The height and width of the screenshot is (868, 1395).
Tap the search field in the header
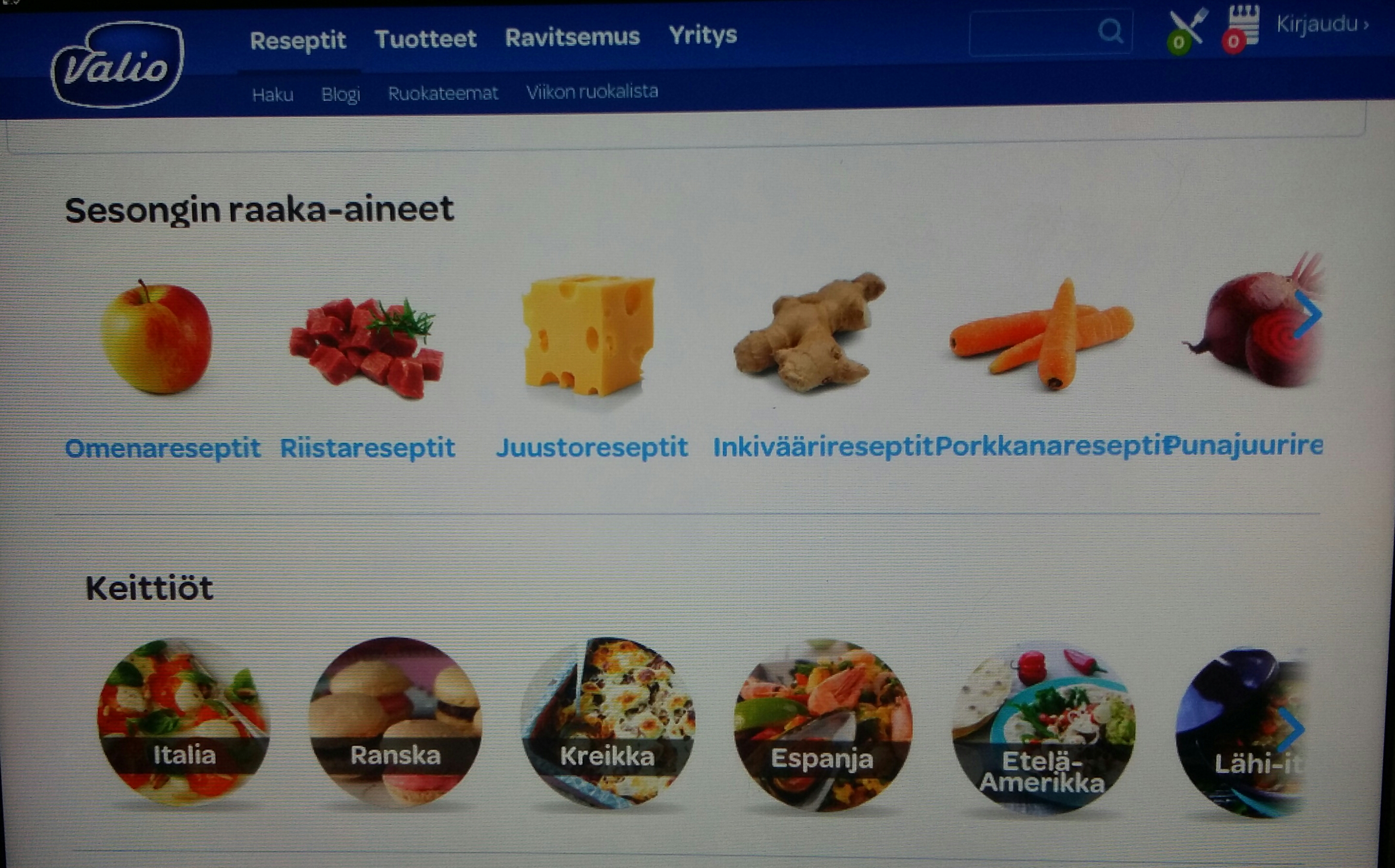pos(1034,31)
